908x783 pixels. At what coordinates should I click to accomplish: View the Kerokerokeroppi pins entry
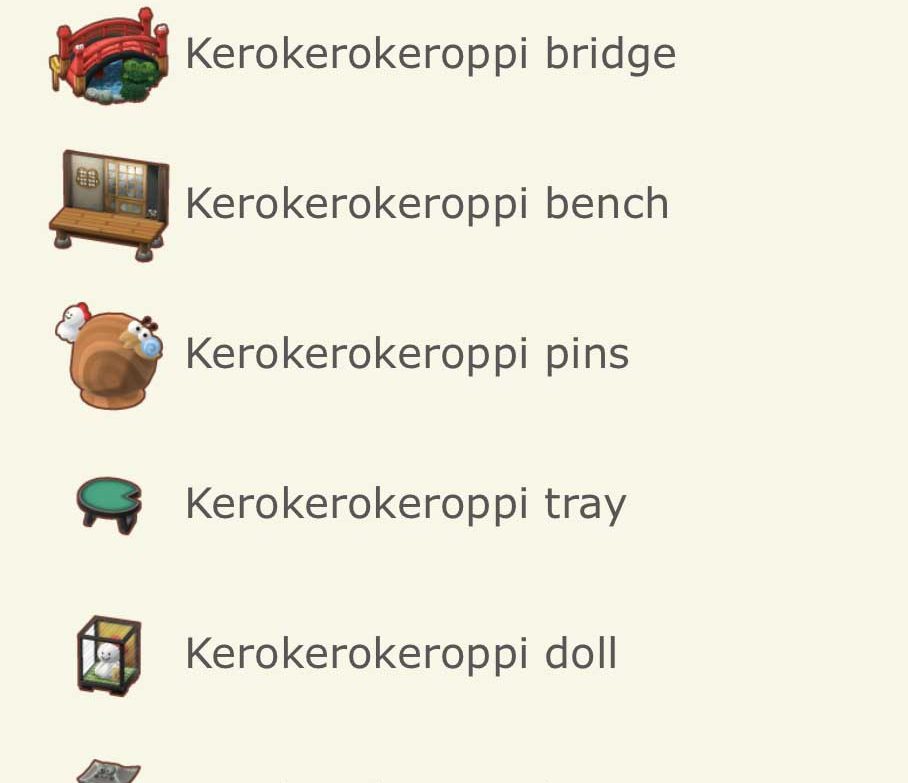(406, 354)
